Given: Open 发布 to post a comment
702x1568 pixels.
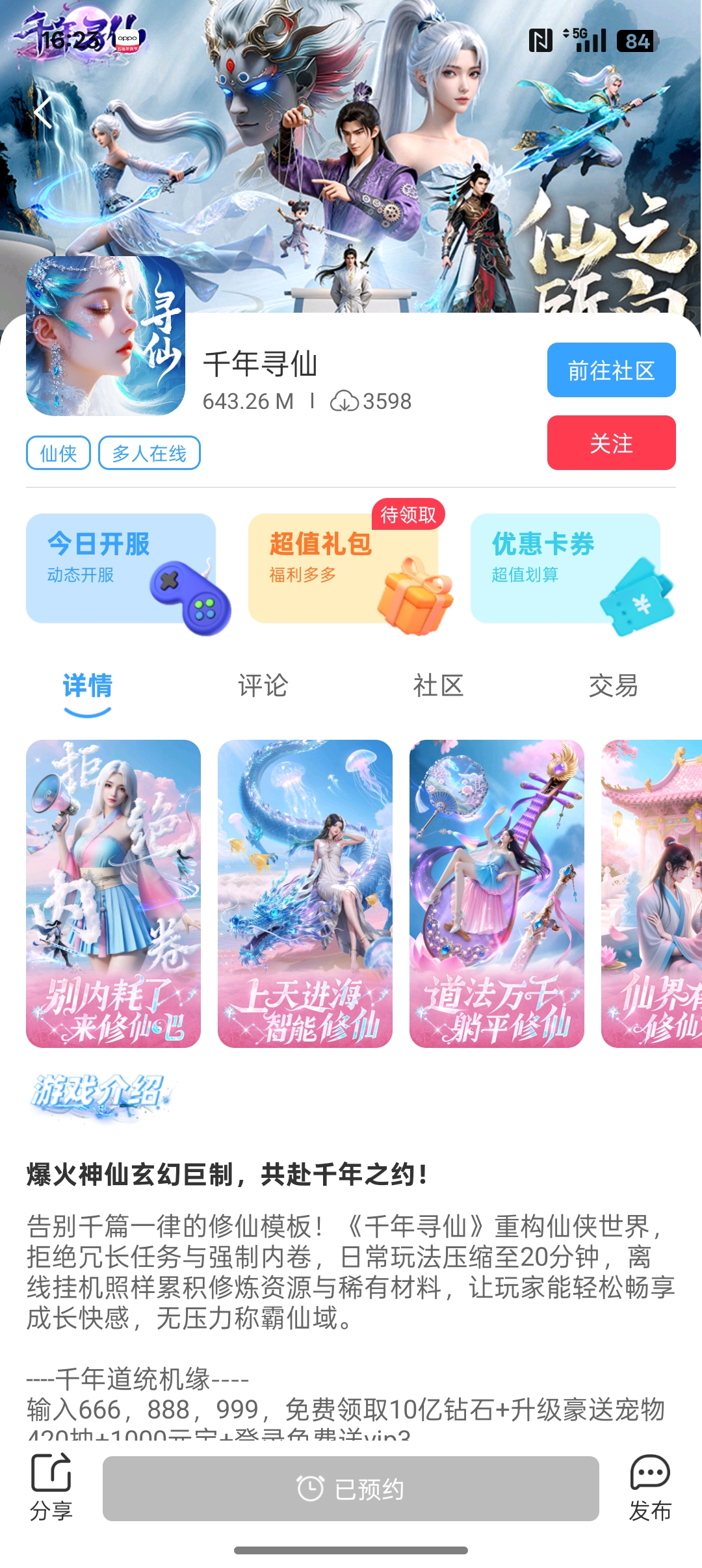Looking at the screenshot, I should point(650,1487).
